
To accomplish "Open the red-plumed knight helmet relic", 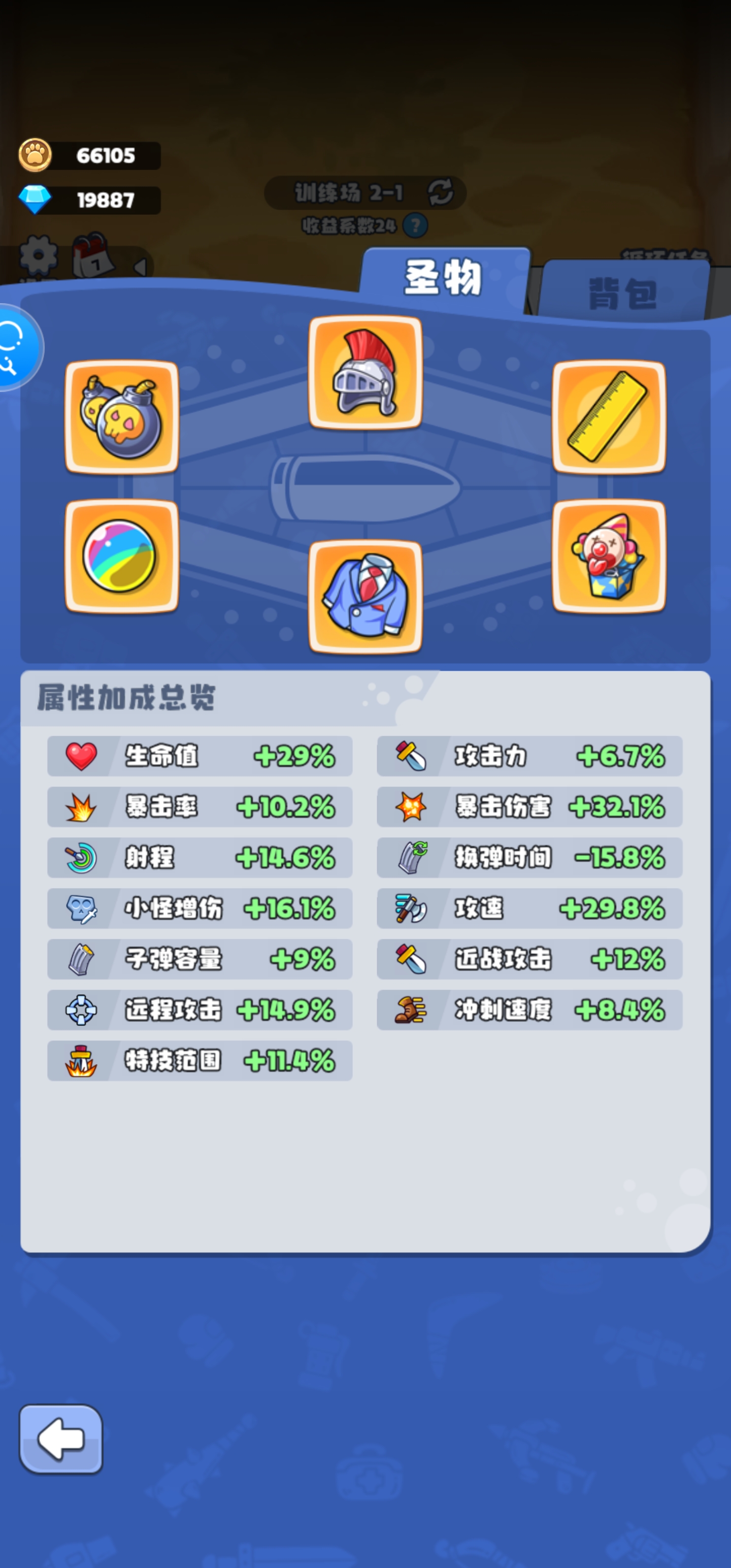I will (x=365, y=373).
